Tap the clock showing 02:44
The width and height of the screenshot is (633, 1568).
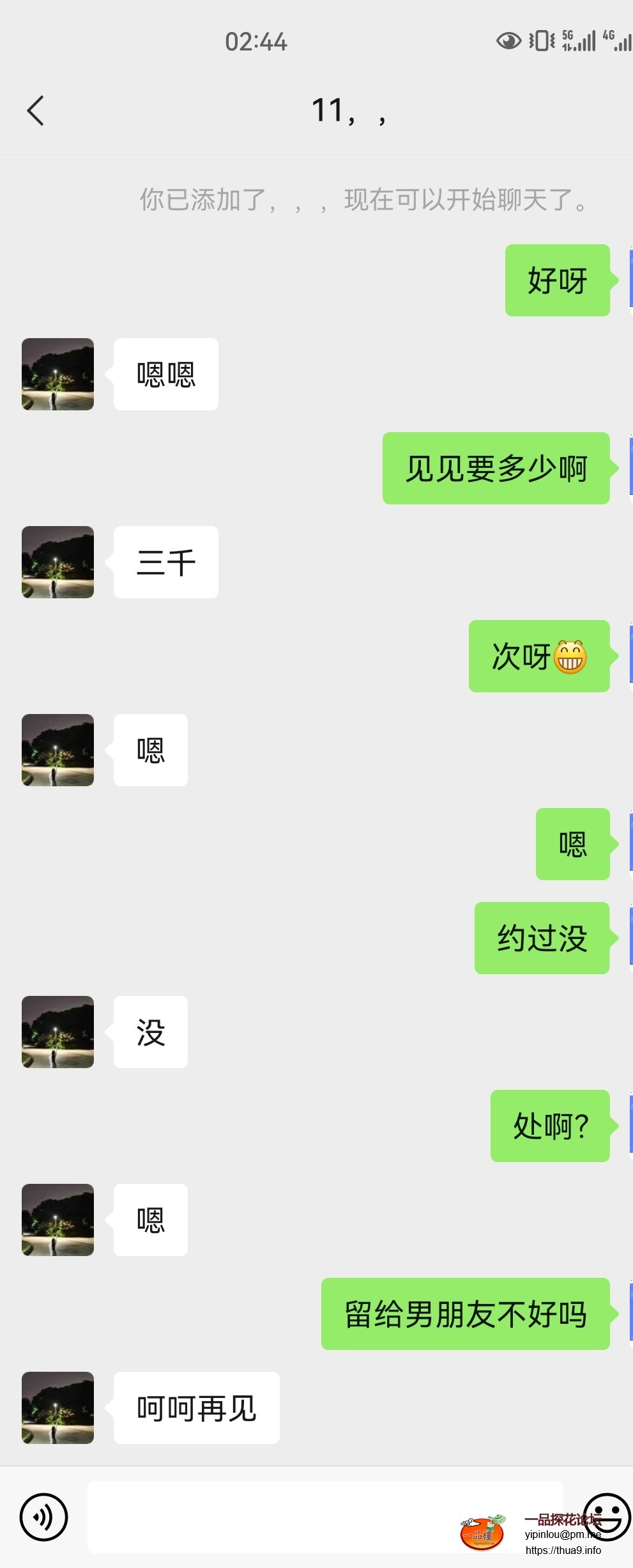255,41
